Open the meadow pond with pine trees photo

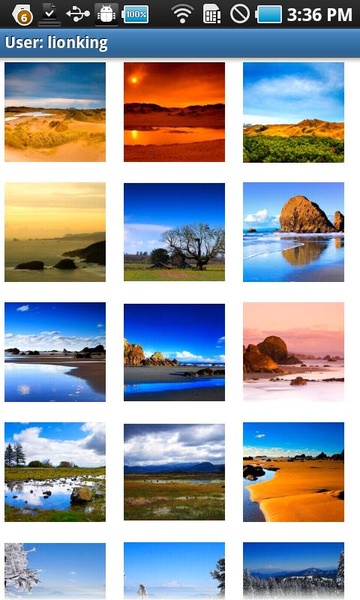(55, 472)
